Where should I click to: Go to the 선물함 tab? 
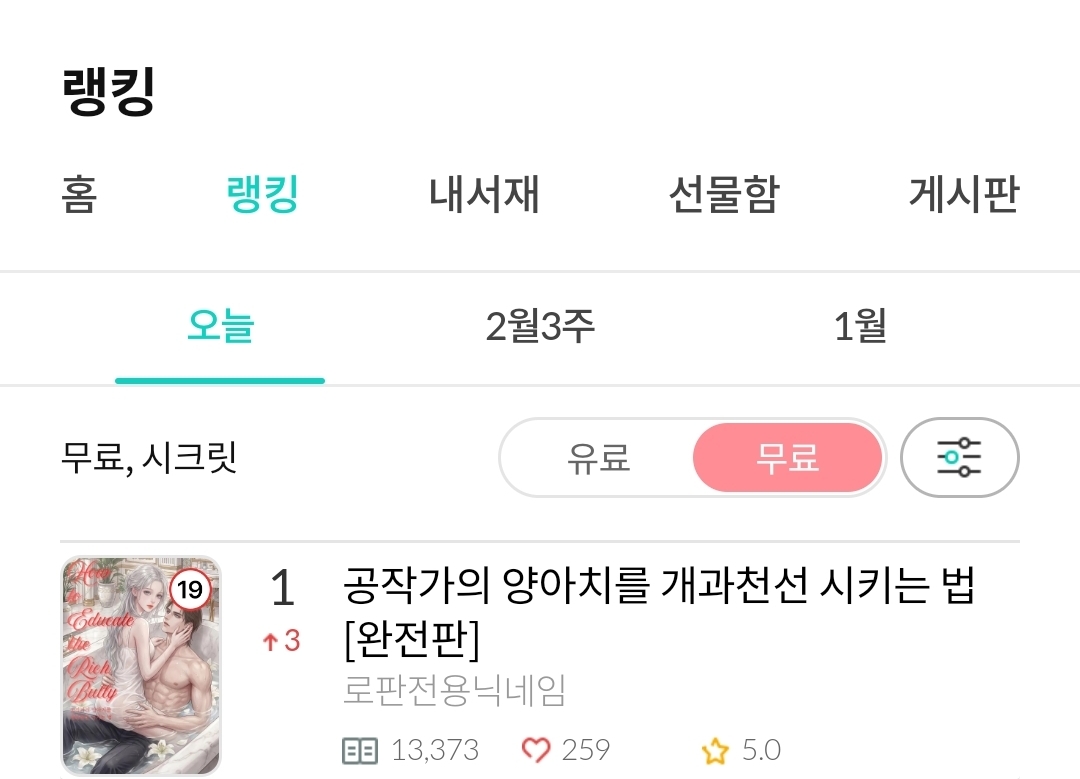point(723,195)
